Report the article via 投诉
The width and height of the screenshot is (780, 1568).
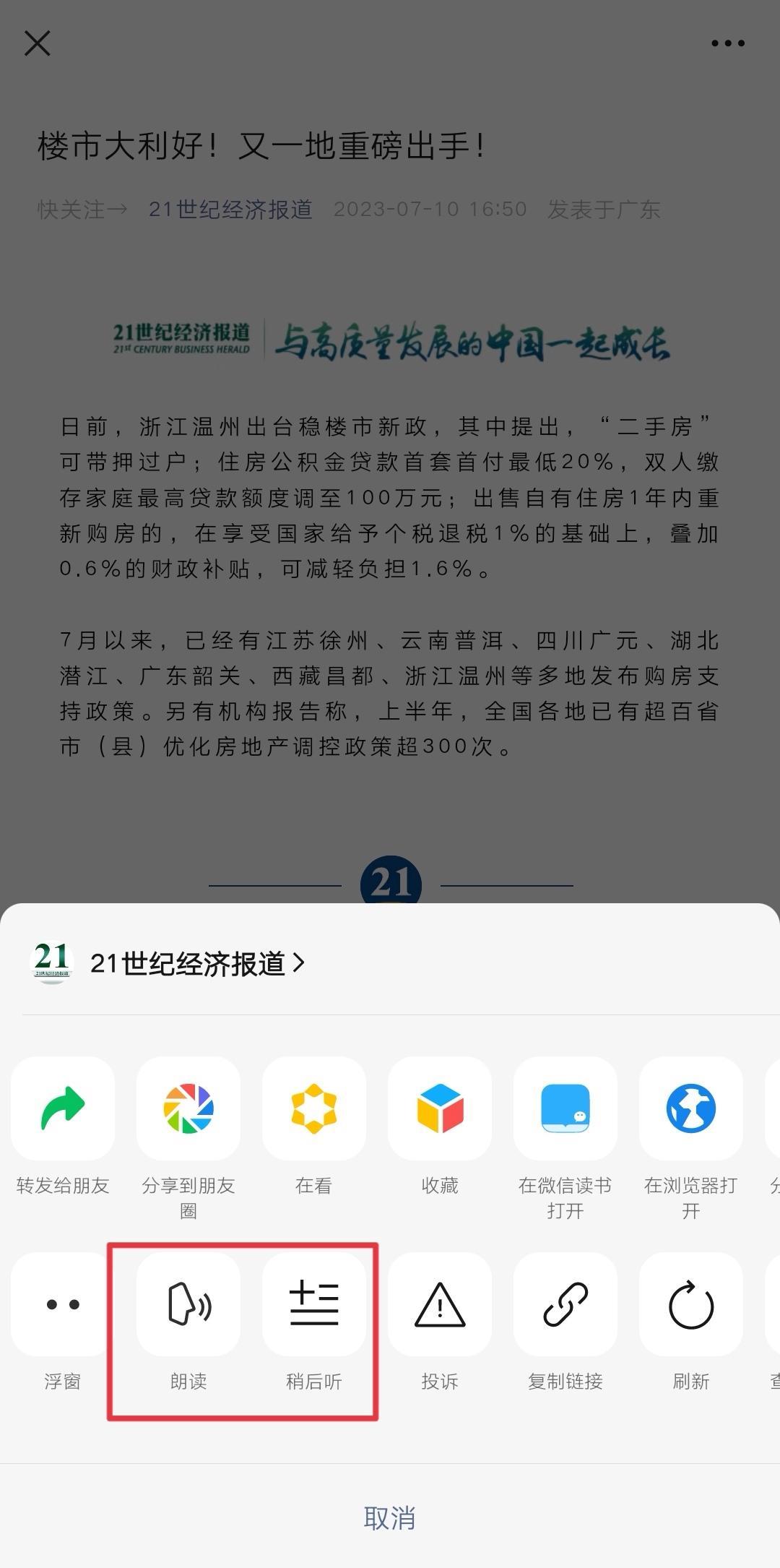[439, 1305]
